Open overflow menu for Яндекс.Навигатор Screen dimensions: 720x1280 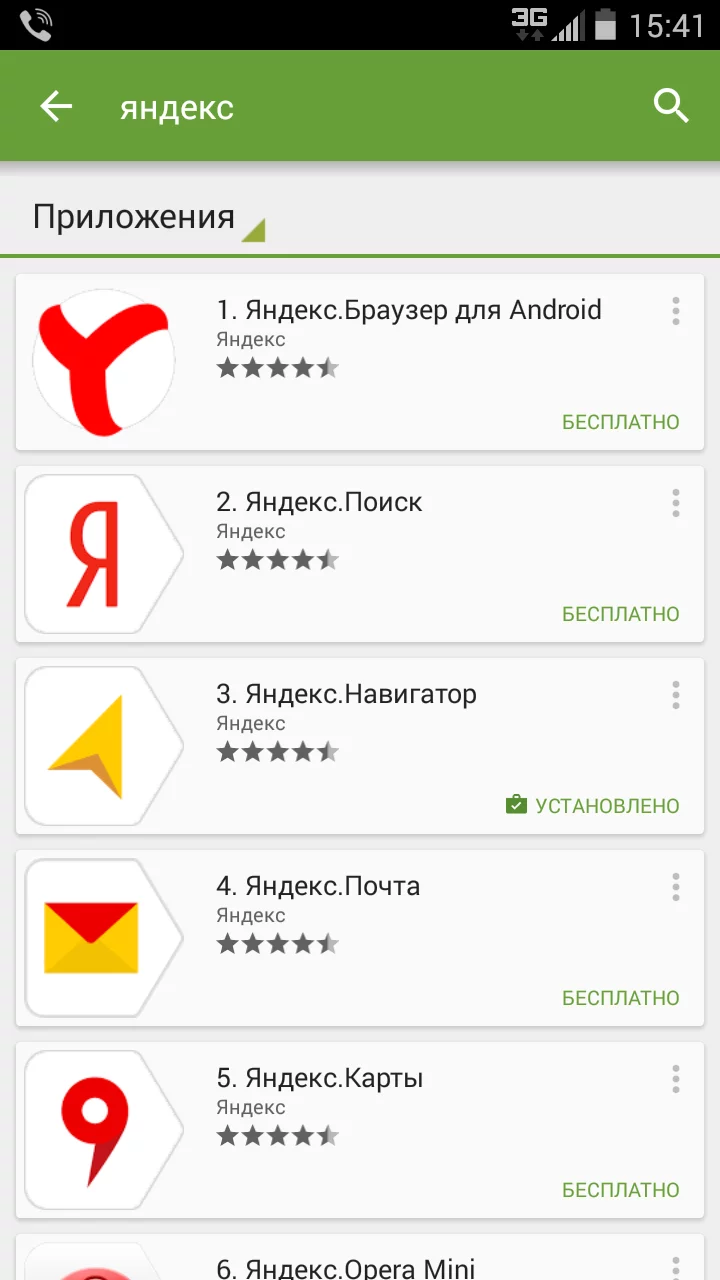(x=676, y=695)
